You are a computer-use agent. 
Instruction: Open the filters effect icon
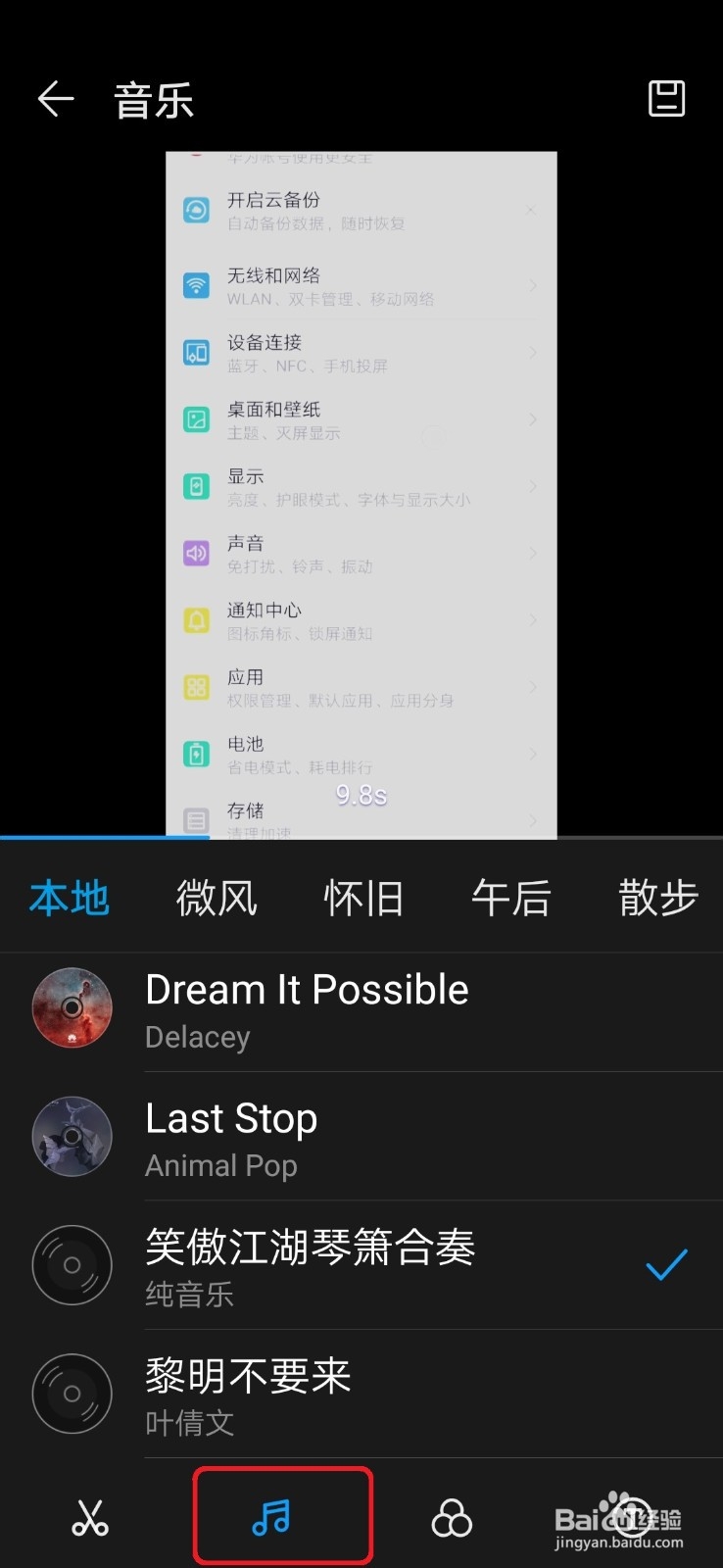pos(452,1517)
